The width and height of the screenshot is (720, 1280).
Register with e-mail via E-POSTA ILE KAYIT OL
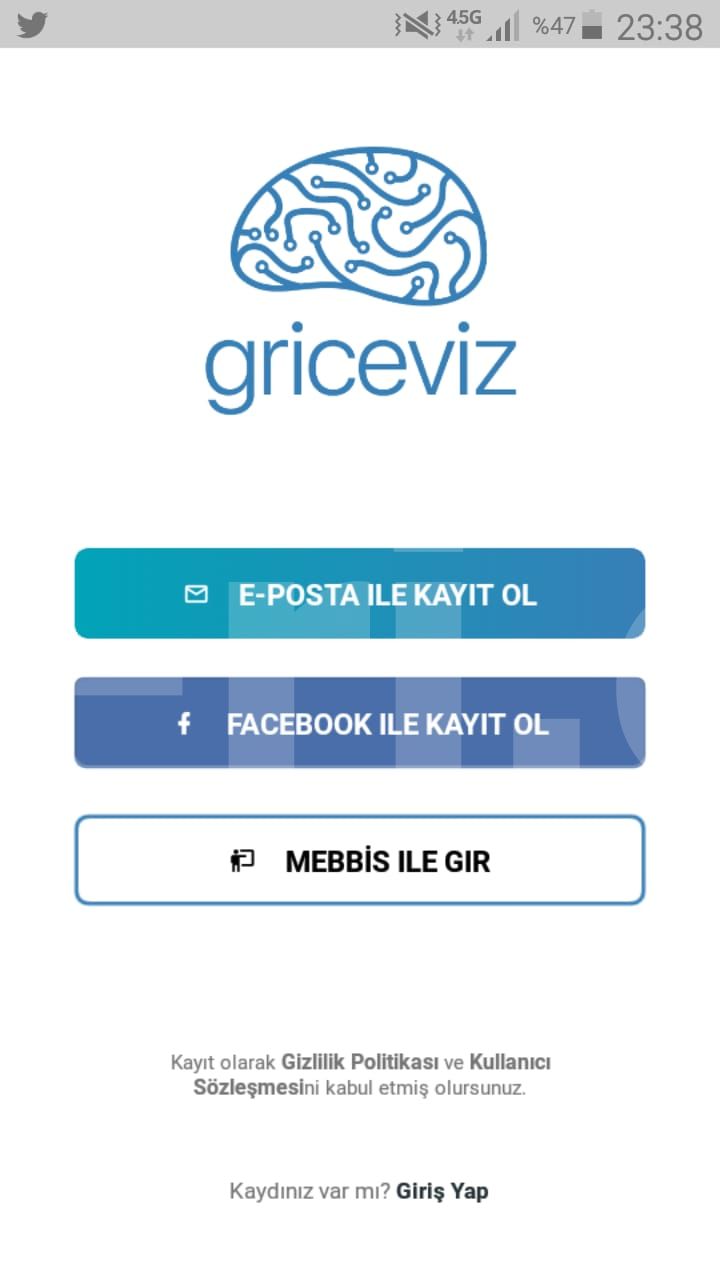click(x=360, y=593)
